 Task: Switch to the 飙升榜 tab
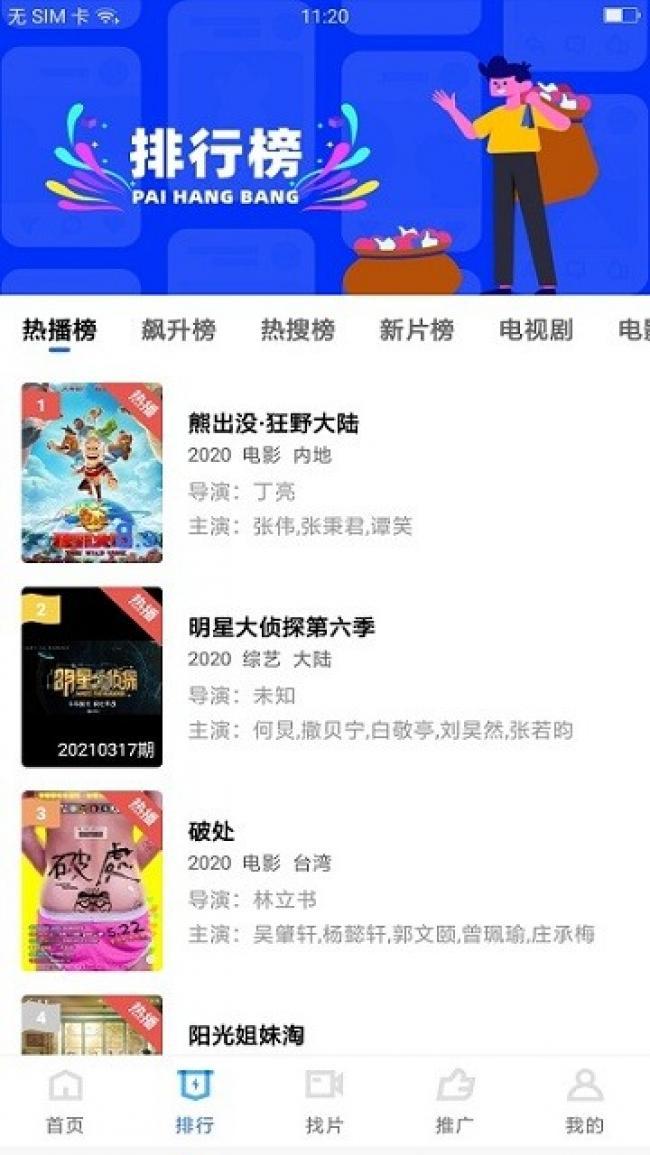click(x=178, y=330)
